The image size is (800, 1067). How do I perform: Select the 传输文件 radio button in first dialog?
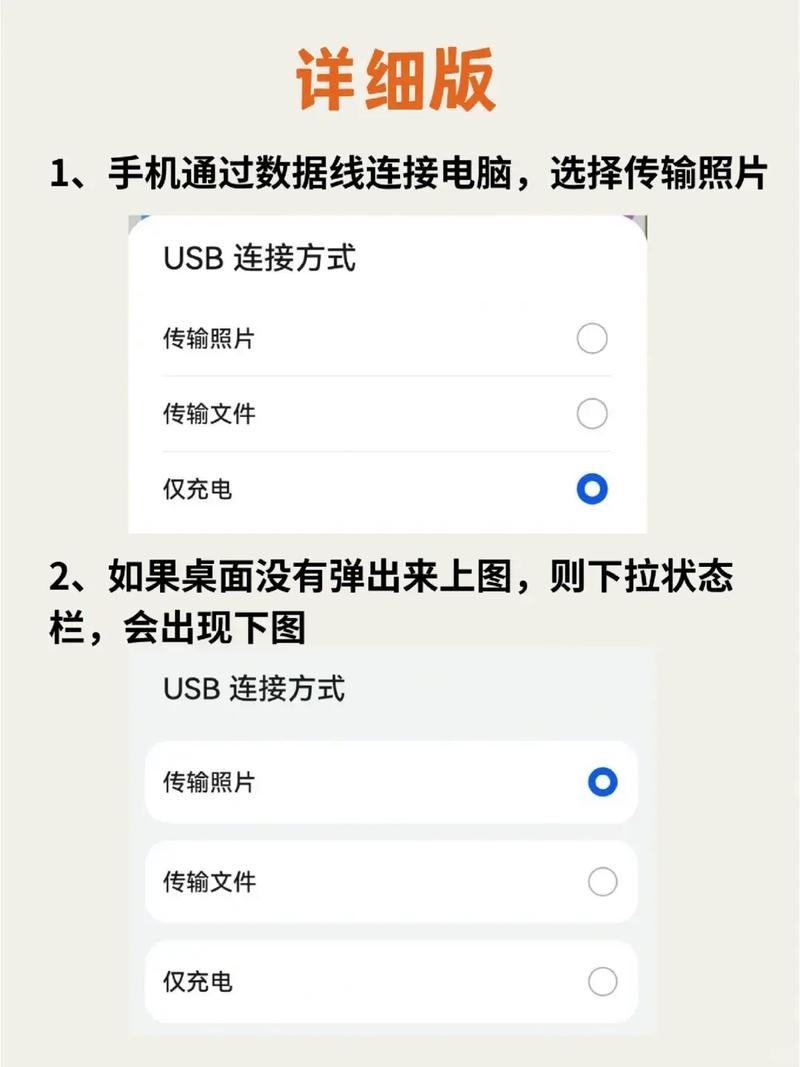(590, 412)
